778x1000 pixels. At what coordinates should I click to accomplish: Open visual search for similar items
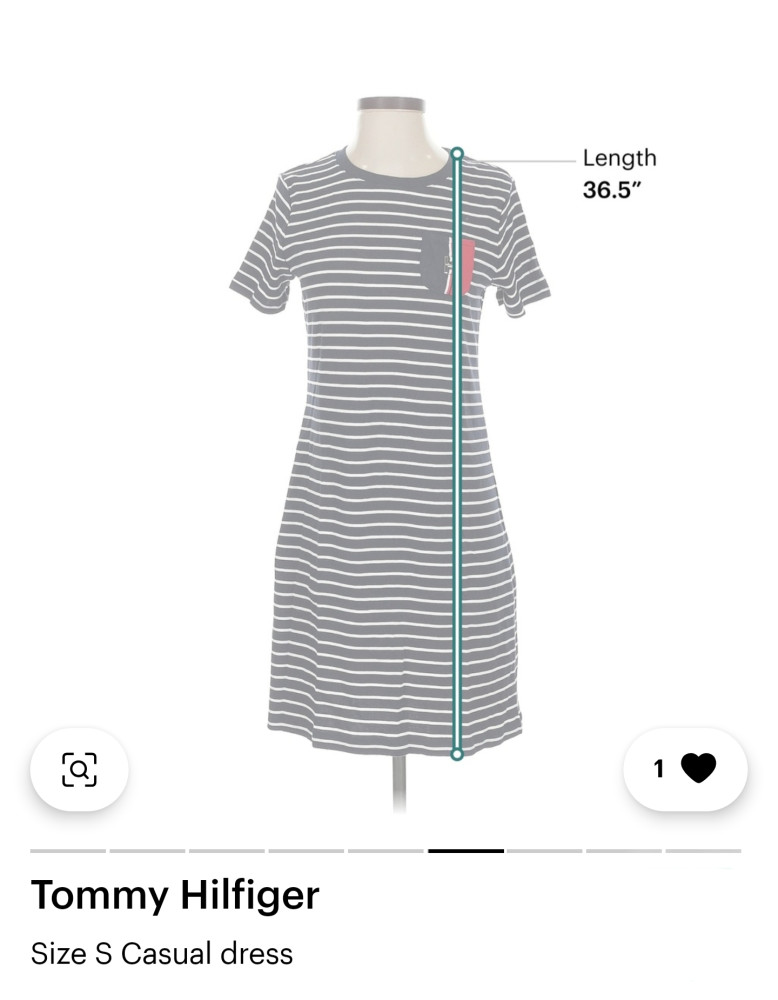(x=79, y=769)
